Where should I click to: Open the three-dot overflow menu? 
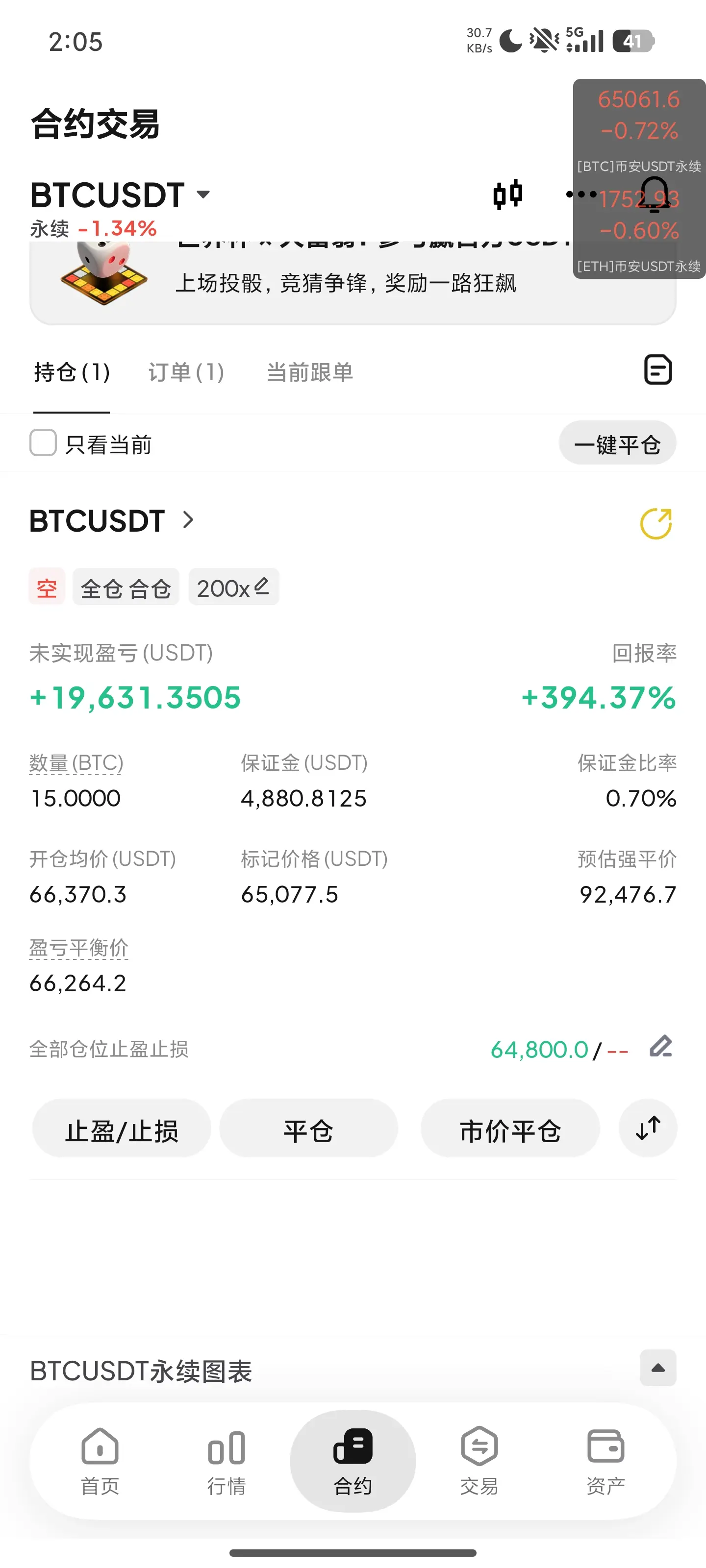[580, 195]
